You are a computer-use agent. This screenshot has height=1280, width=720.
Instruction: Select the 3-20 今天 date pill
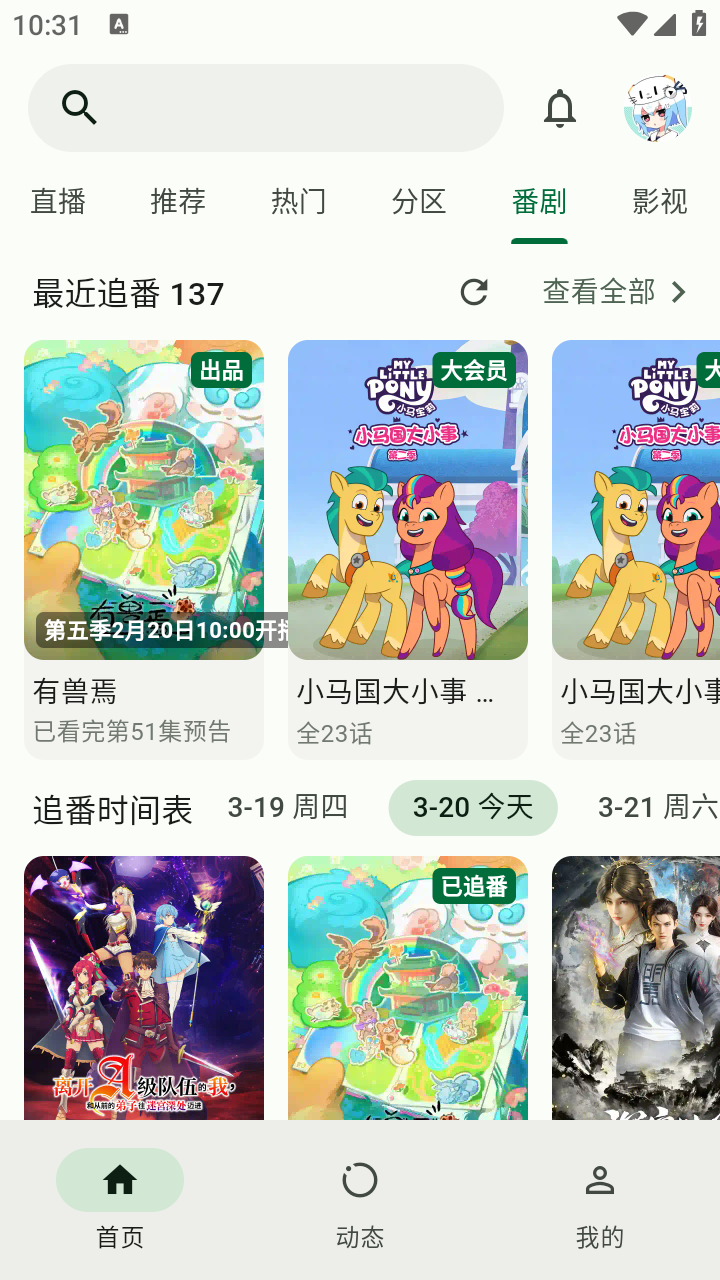coord(473,807)
